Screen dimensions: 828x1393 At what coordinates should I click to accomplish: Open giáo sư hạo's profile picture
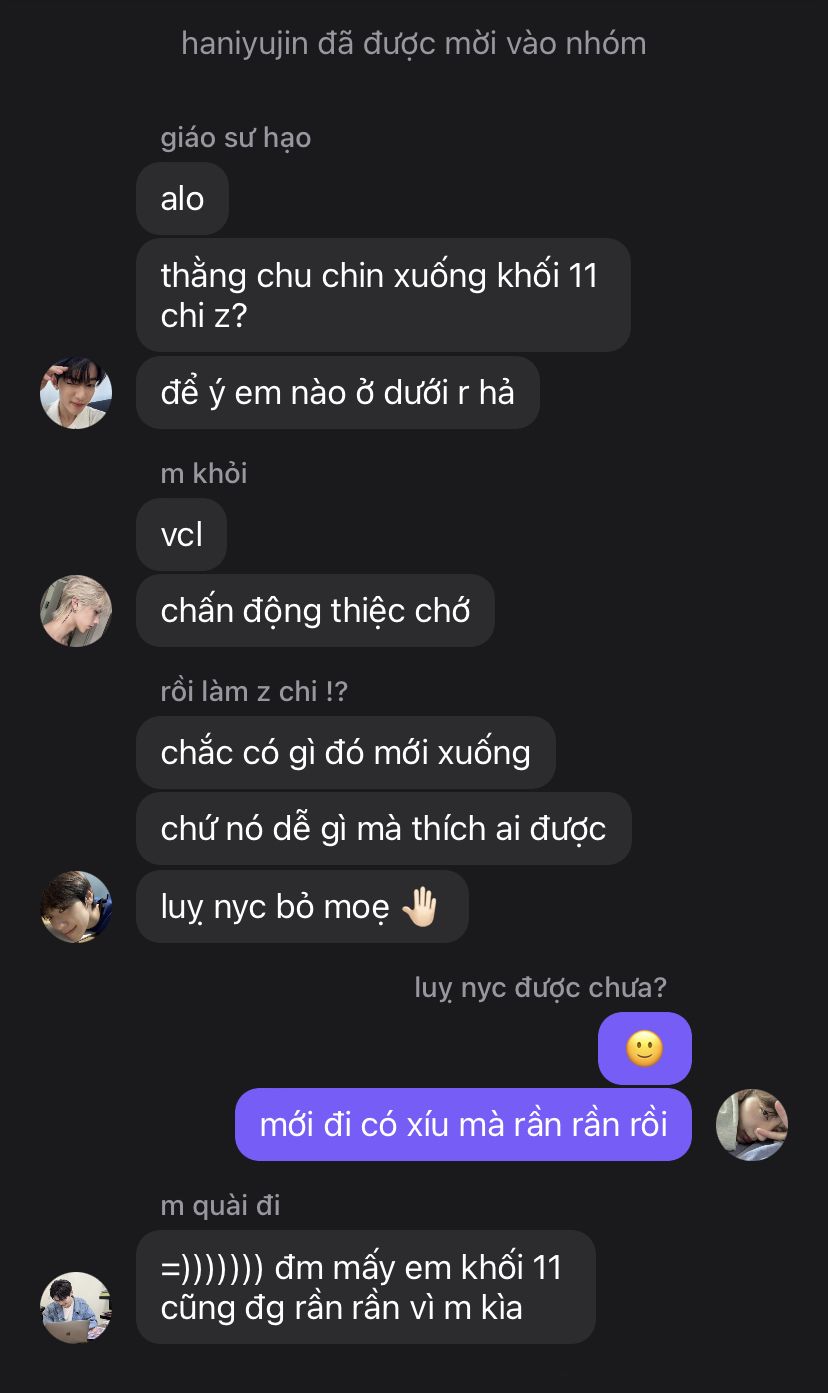click(76, 393)
